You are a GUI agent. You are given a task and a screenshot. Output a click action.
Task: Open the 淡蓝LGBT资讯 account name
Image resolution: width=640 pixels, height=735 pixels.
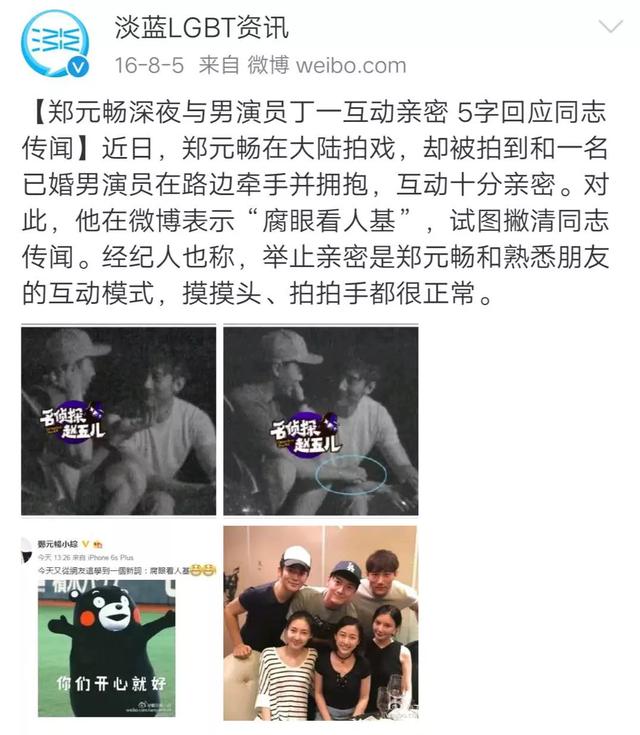(x=202, y=27)
